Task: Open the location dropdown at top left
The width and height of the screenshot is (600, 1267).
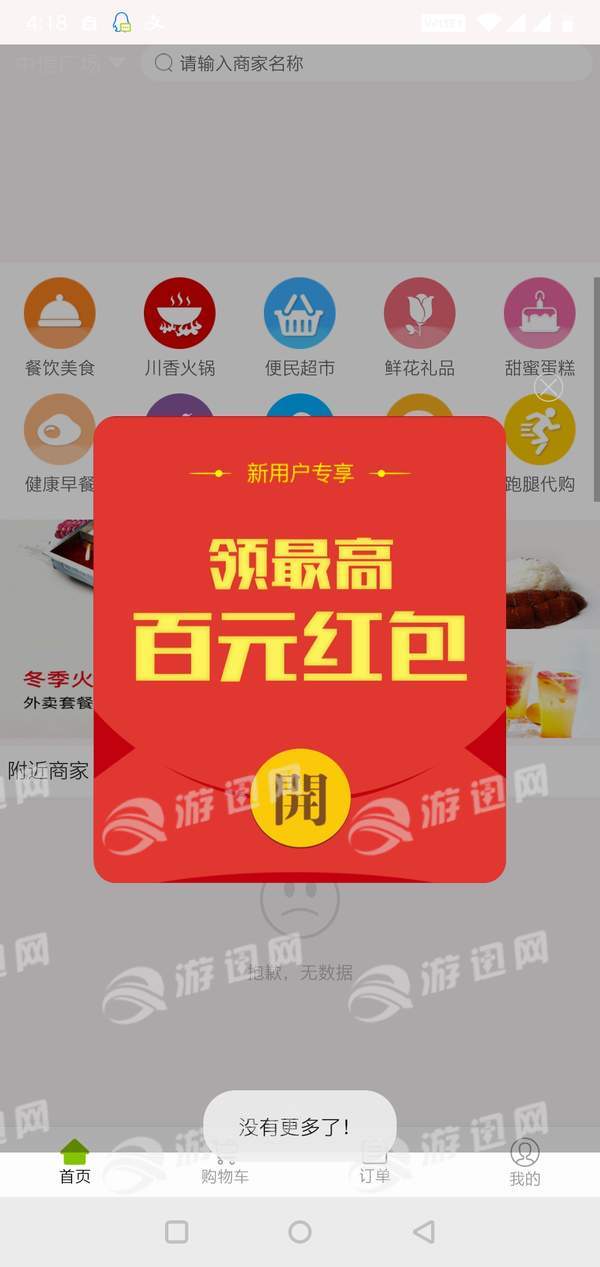Action: [68, 63]
